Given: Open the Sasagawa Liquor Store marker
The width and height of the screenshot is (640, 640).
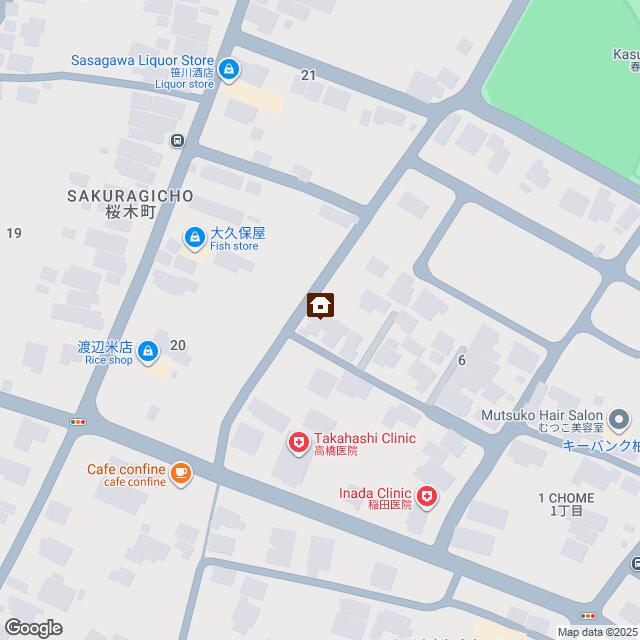Looking at the screenshot, I should pos(230,69).
